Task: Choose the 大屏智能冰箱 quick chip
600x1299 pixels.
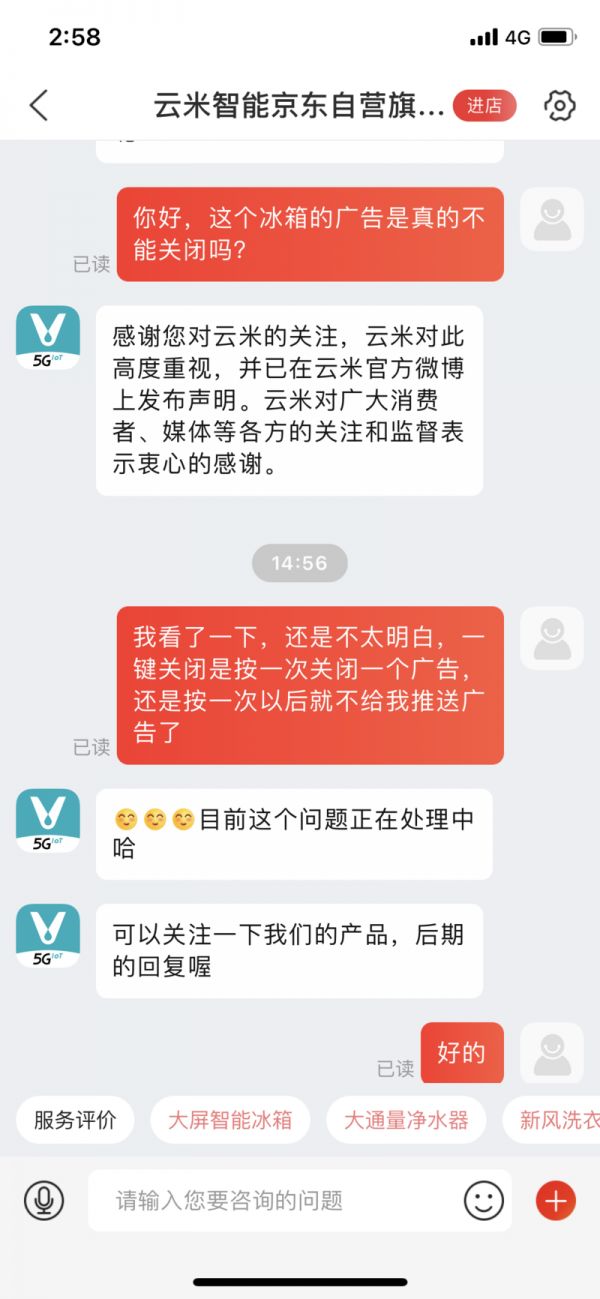Action: (x=230, y=1120)
